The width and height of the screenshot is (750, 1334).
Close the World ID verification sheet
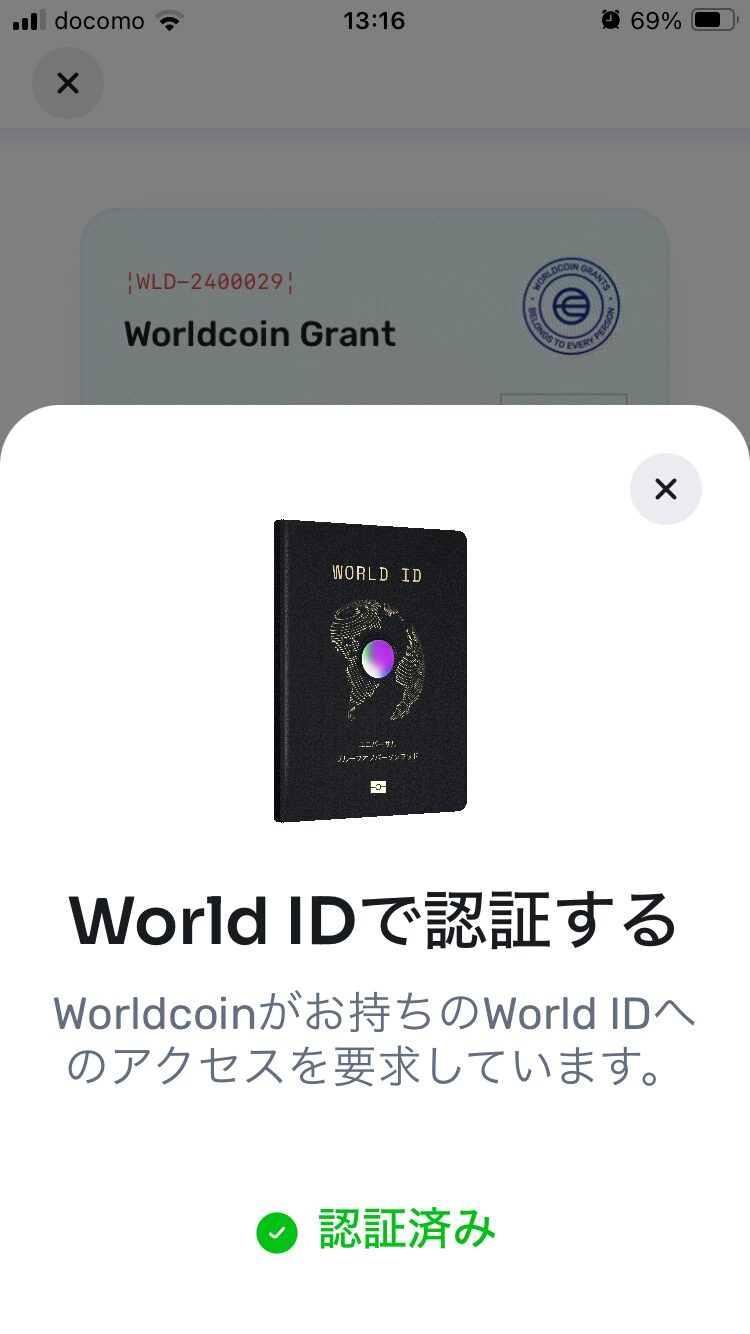(666, 489)
